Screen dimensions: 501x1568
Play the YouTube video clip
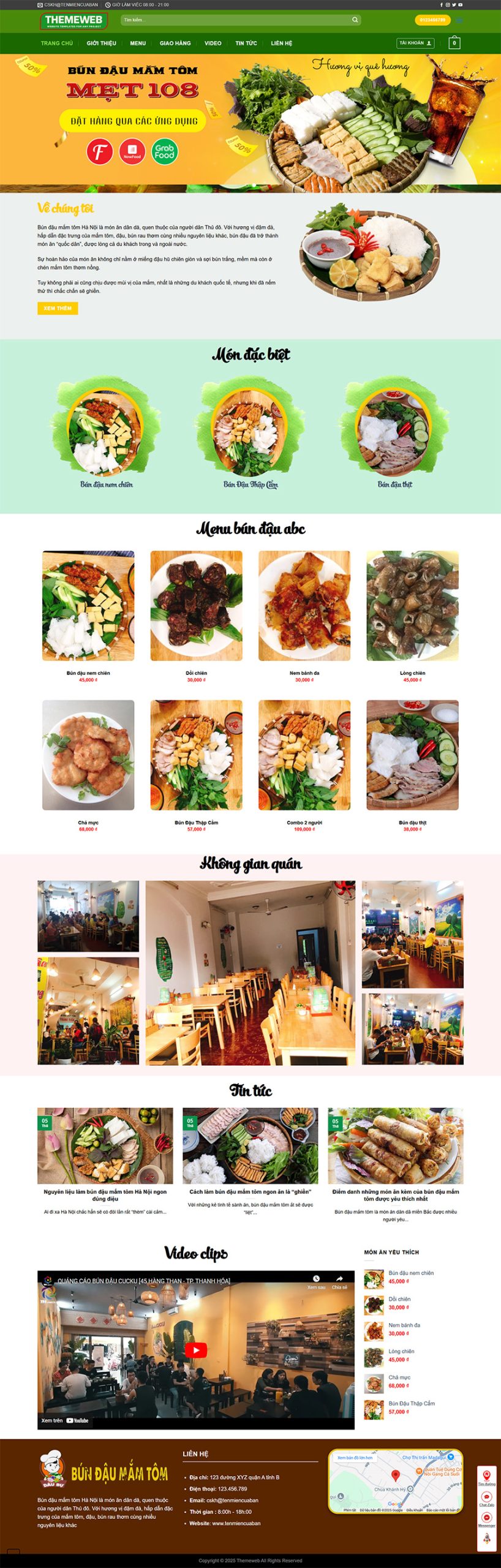pos(196,1350)
